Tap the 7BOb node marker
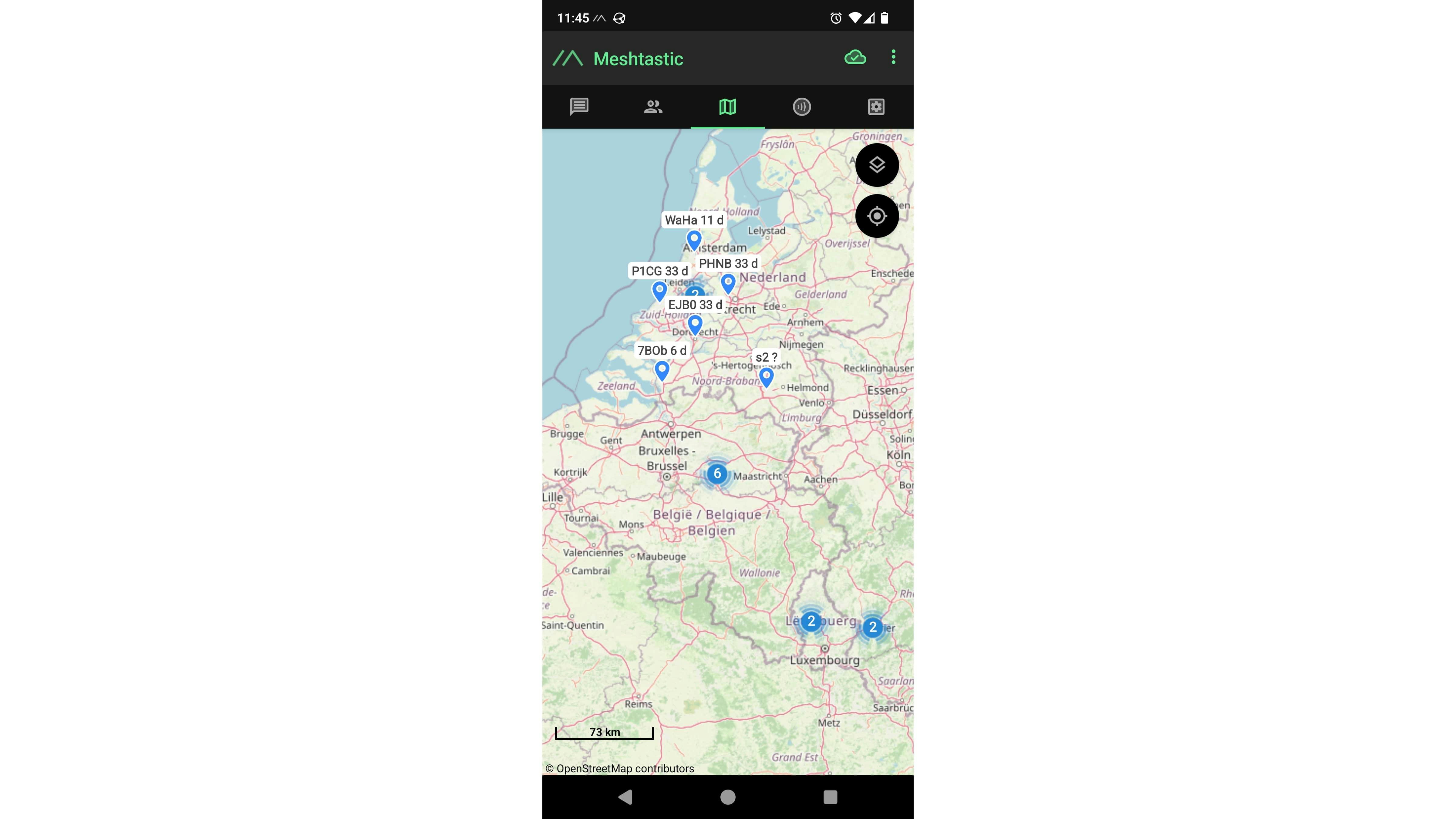 pyautogui.click(x=662, y=370)
